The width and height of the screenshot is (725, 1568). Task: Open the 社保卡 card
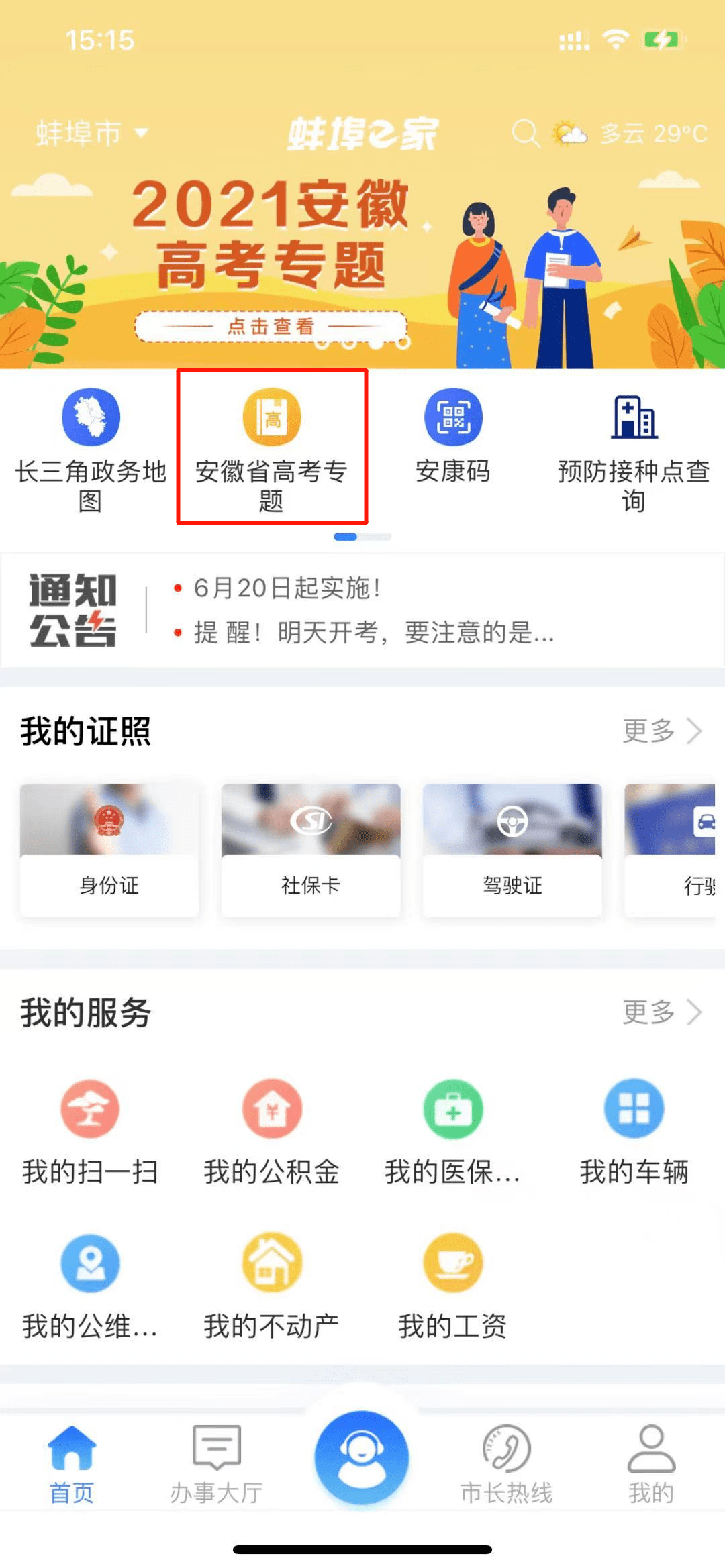pos(311,849)
